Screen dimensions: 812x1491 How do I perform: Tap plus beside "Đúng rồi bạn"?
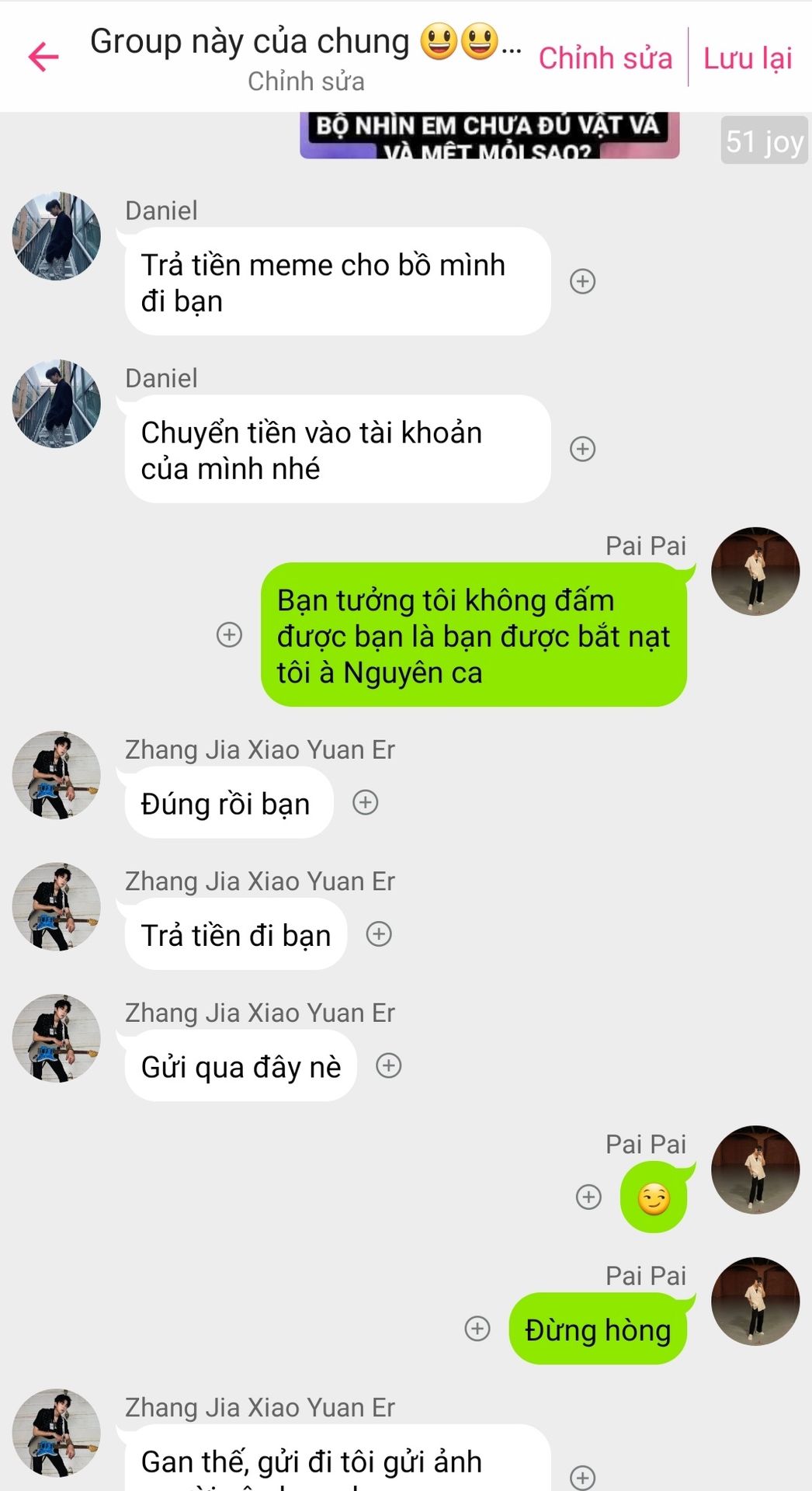pyautogui.click(x=366, y=802)
